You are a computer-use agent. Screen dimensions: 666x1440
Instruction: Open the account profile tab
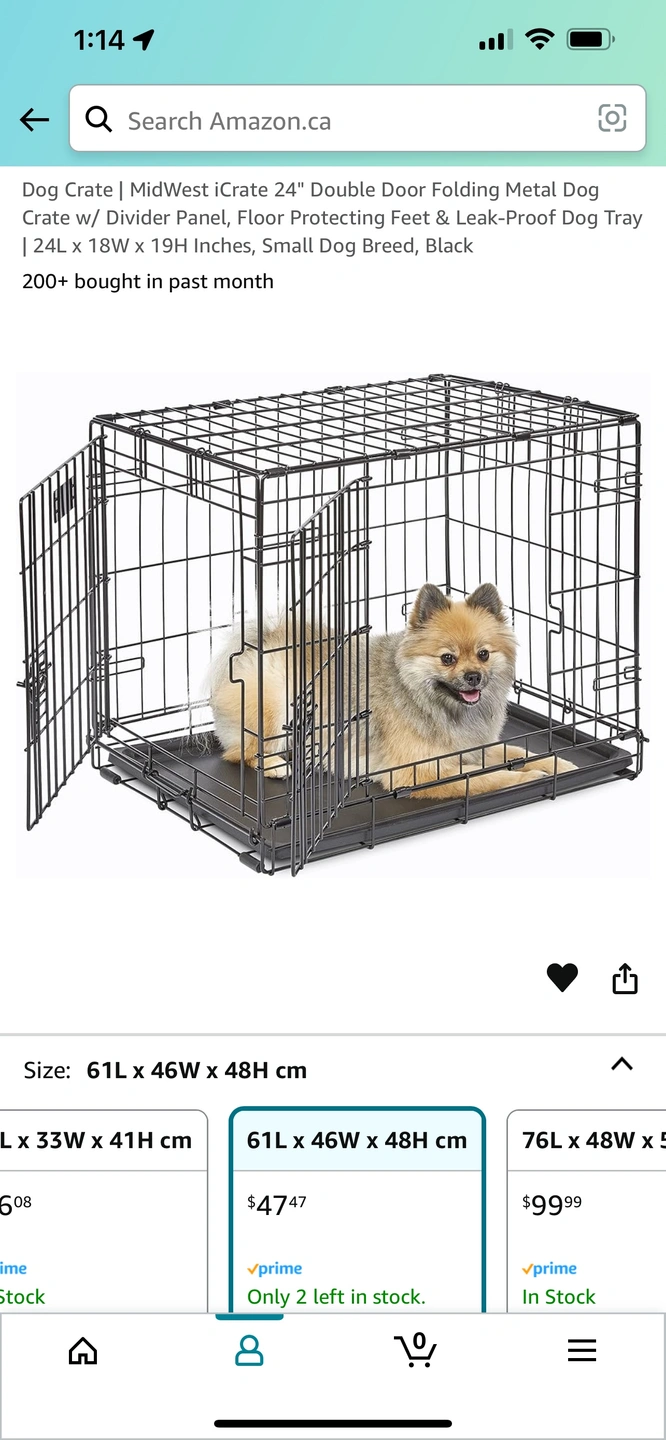[x=249, y=1351]
